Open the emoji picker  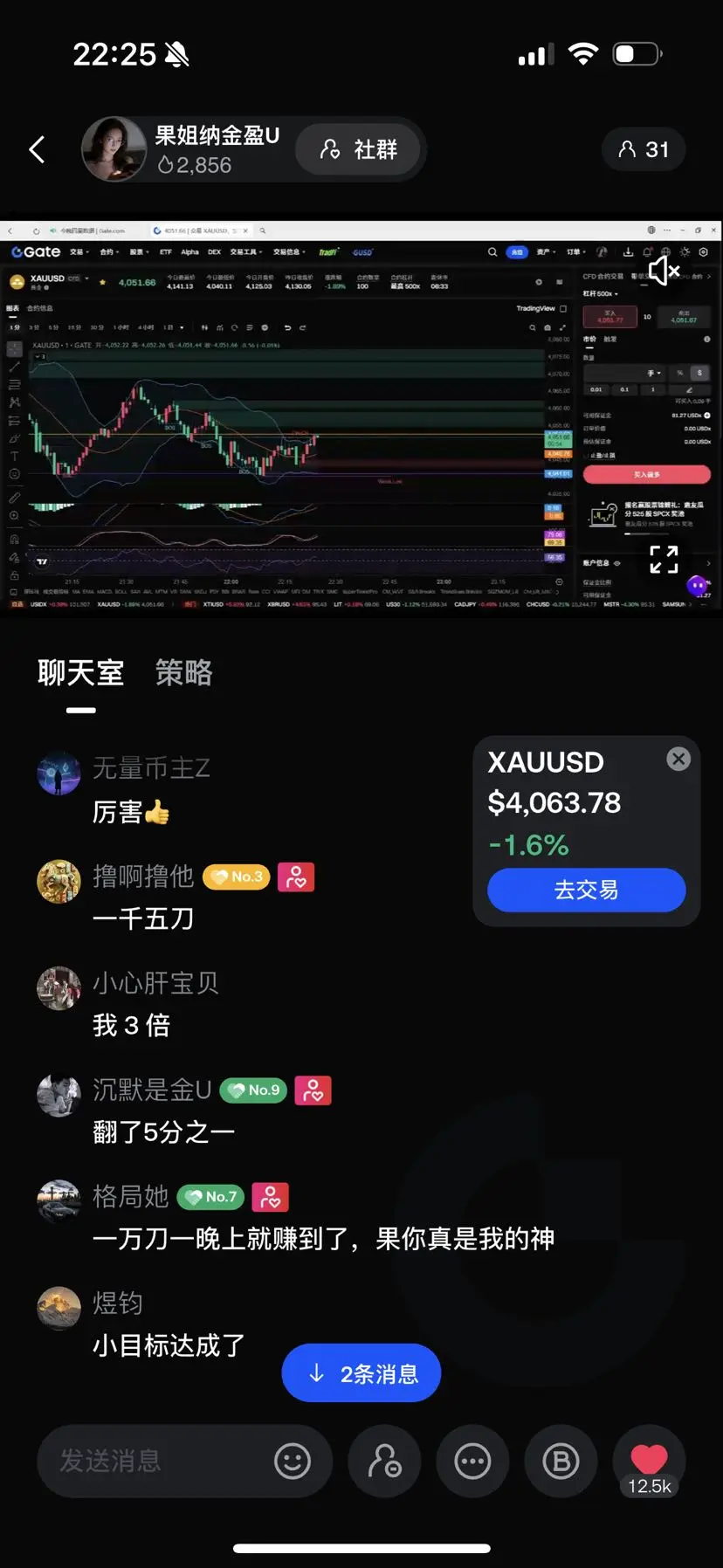(x=293, y=1461)
